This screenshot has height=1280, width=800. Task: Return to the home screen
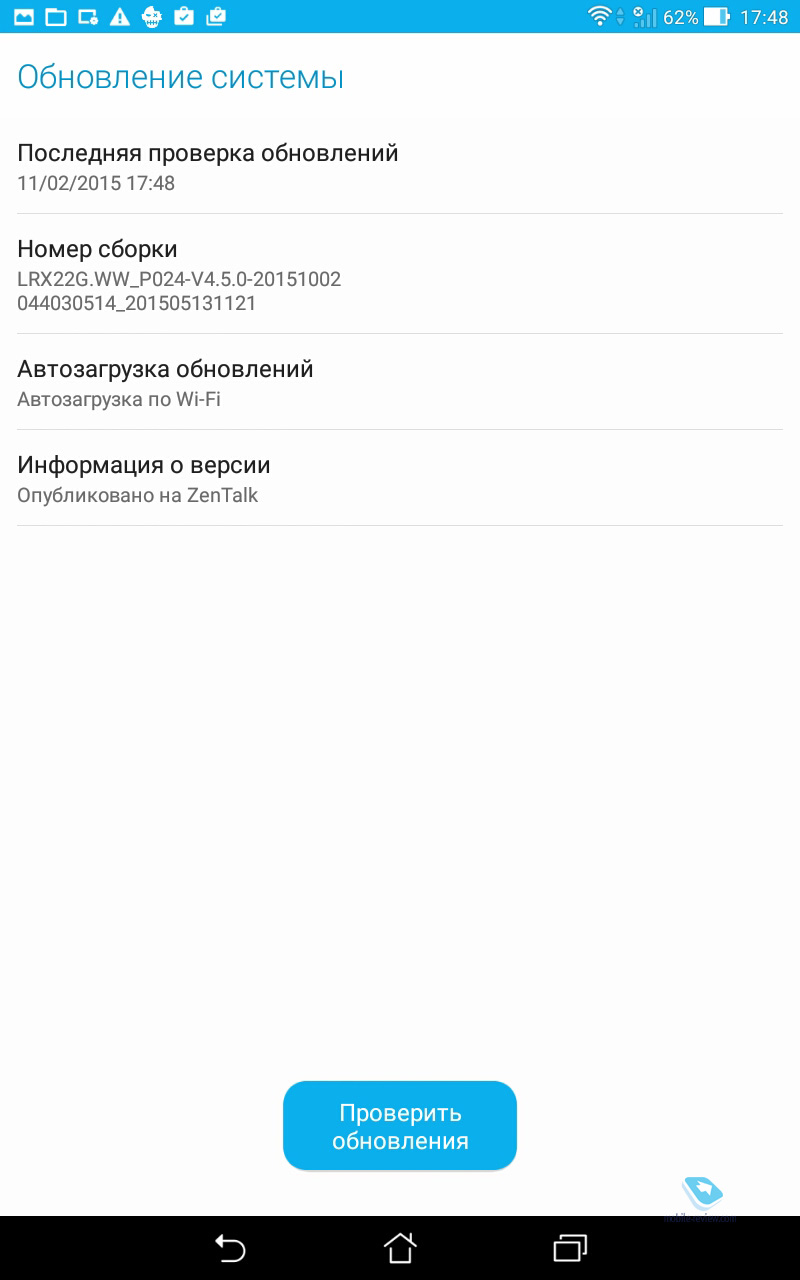[x=400, y=1248]
